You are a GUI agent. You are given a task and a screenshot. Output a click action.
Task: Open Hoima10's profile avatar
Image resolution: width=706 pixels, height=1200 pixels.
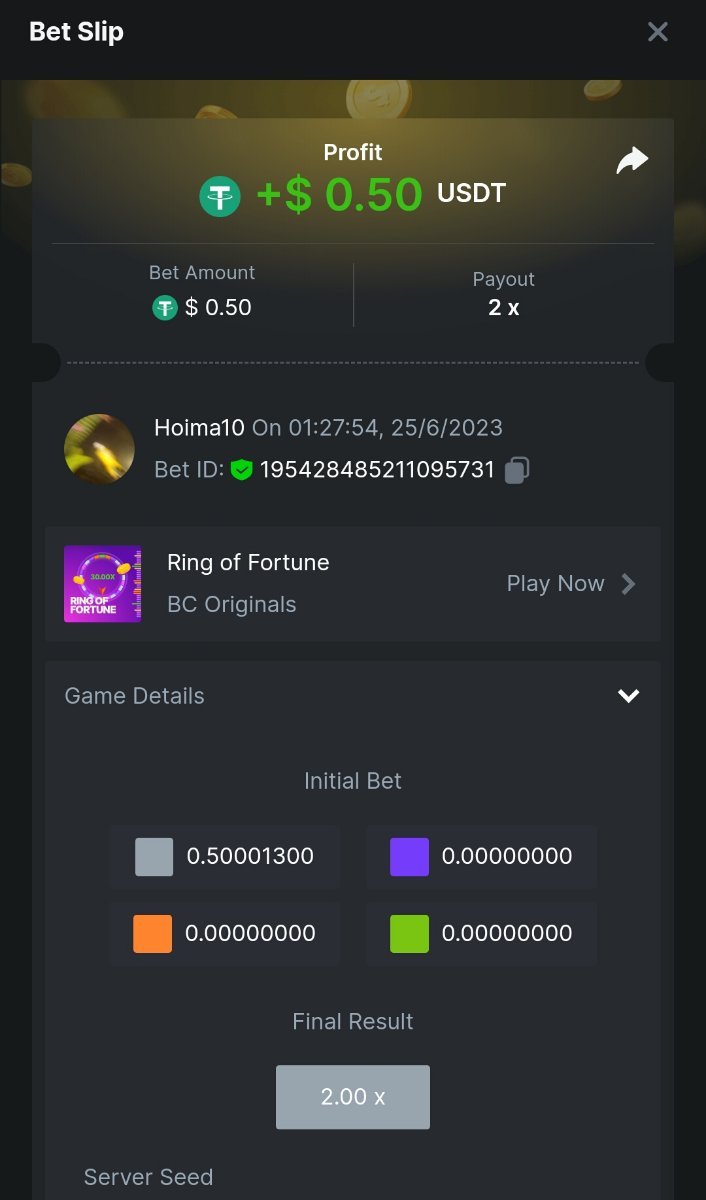(x=99, y=450)
